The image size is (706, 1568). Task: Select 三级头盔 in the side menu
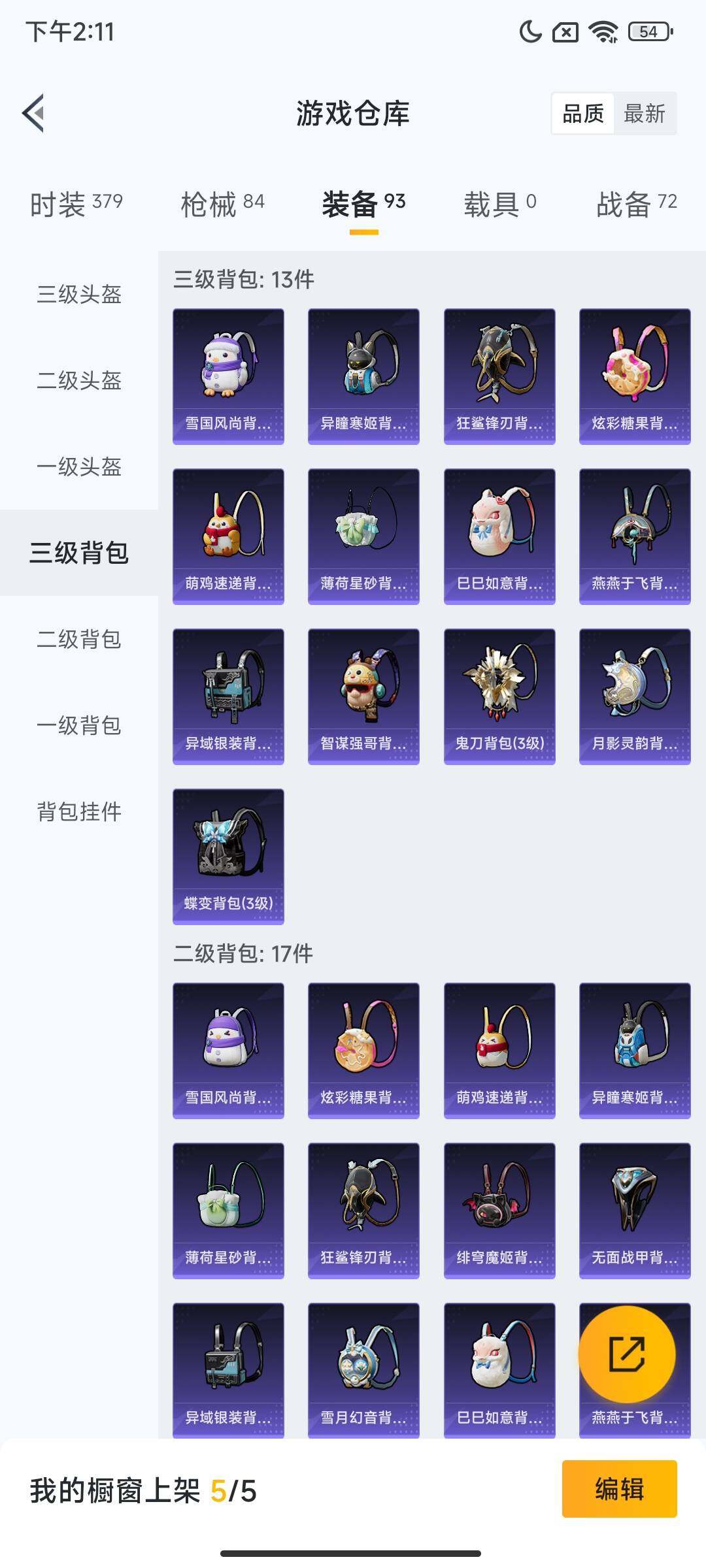coord(79,294)
